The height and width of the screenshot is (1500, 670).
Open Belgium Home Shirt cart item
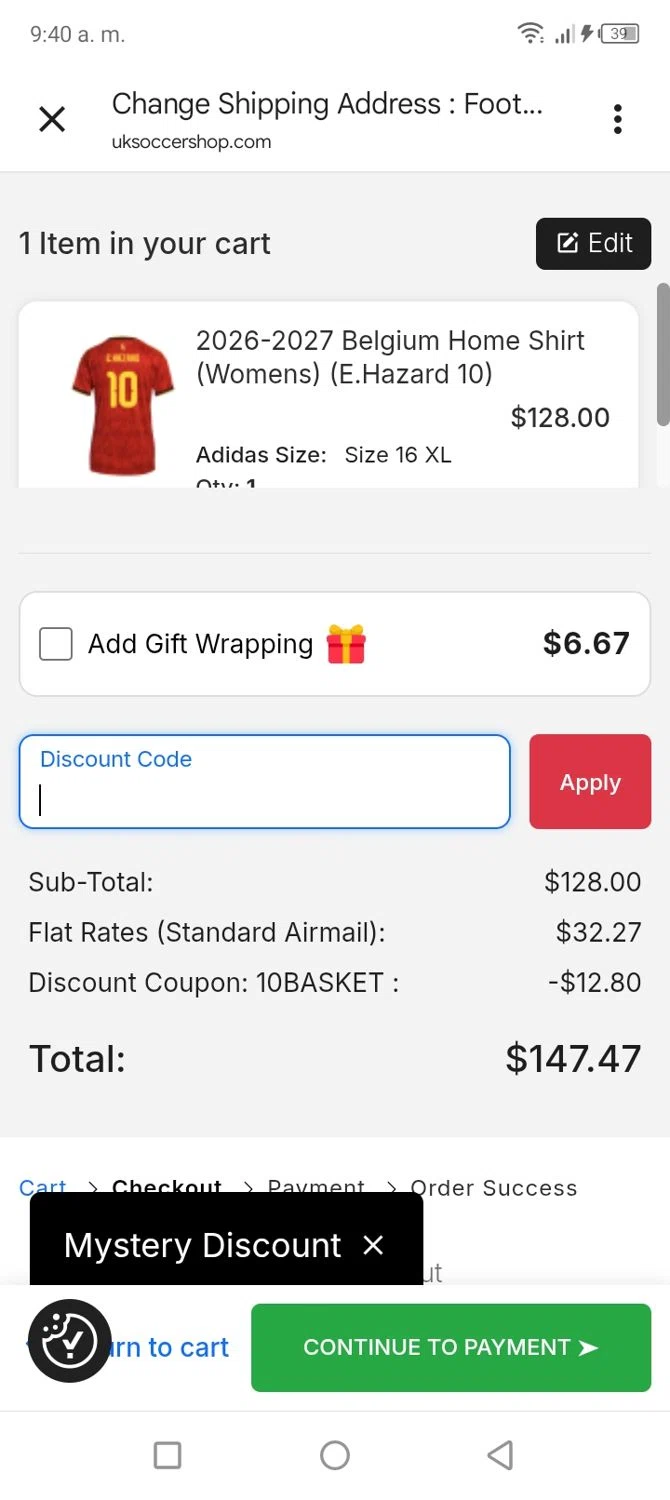click(390, 357)
